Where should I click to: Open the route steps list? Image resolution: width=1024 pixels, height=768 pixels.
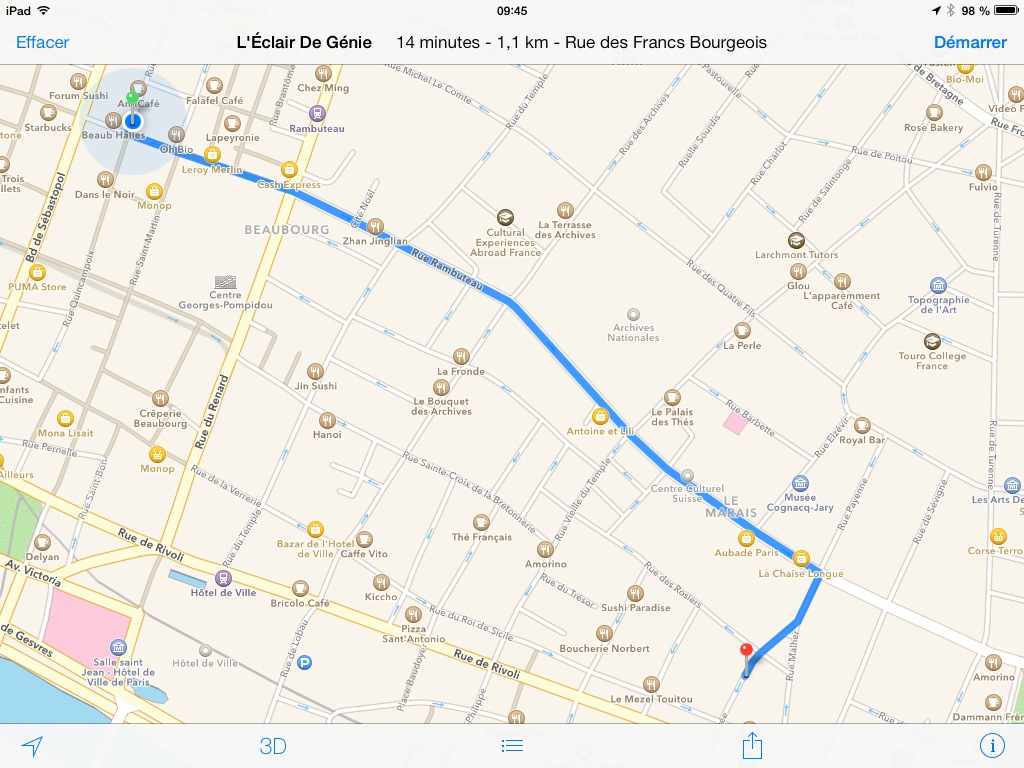tap(512, 746)
